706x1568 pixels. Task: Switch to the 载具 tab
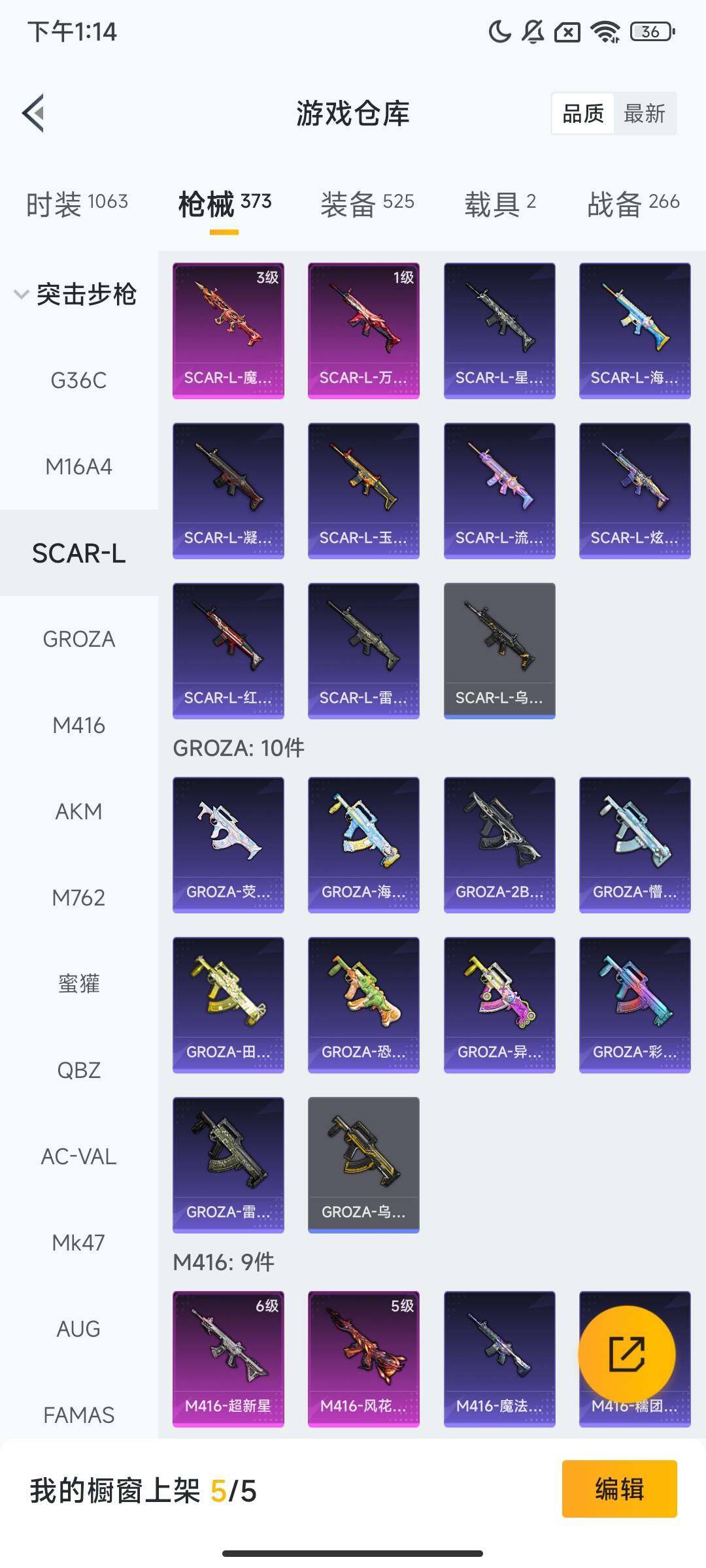point(500,203)
